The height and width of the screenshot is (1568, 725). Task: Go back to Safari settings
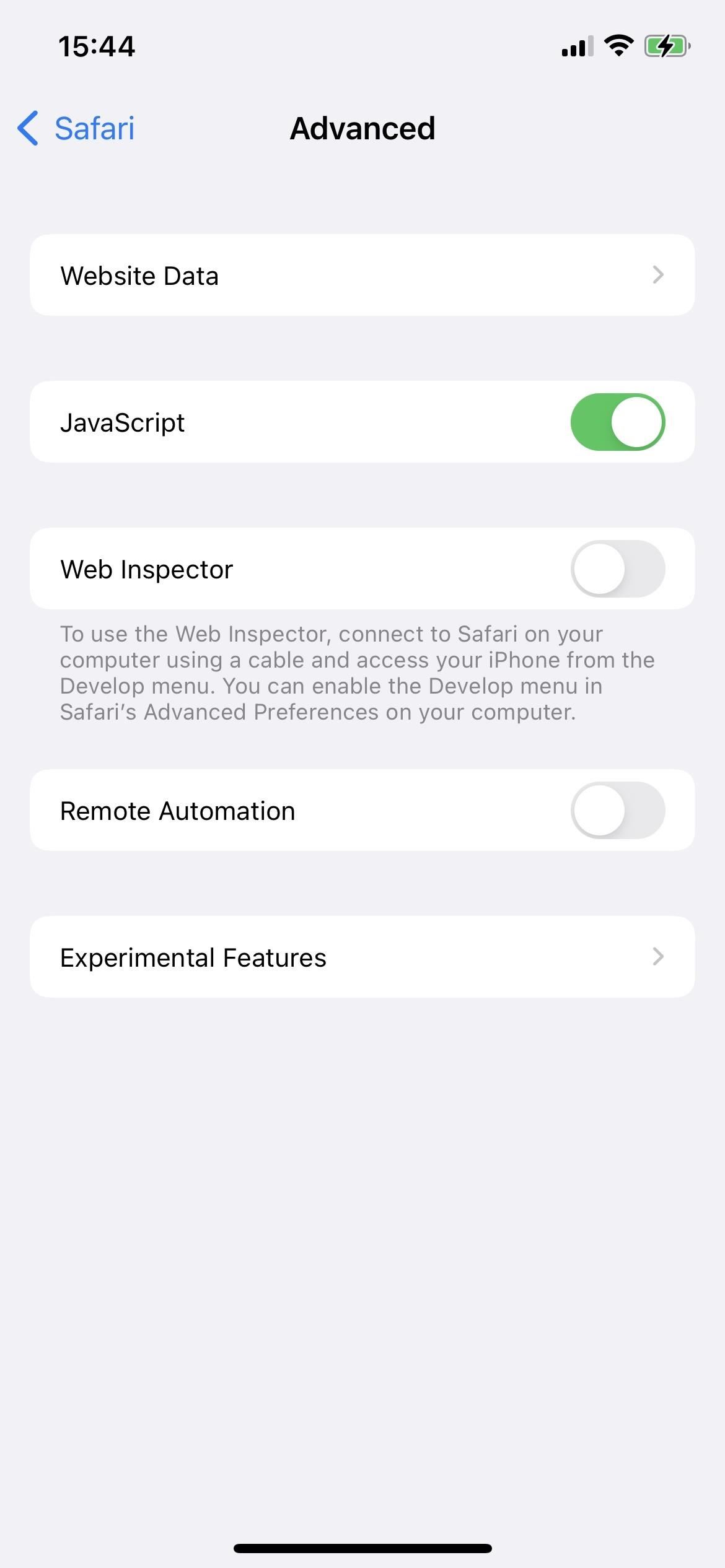point(76,129)
